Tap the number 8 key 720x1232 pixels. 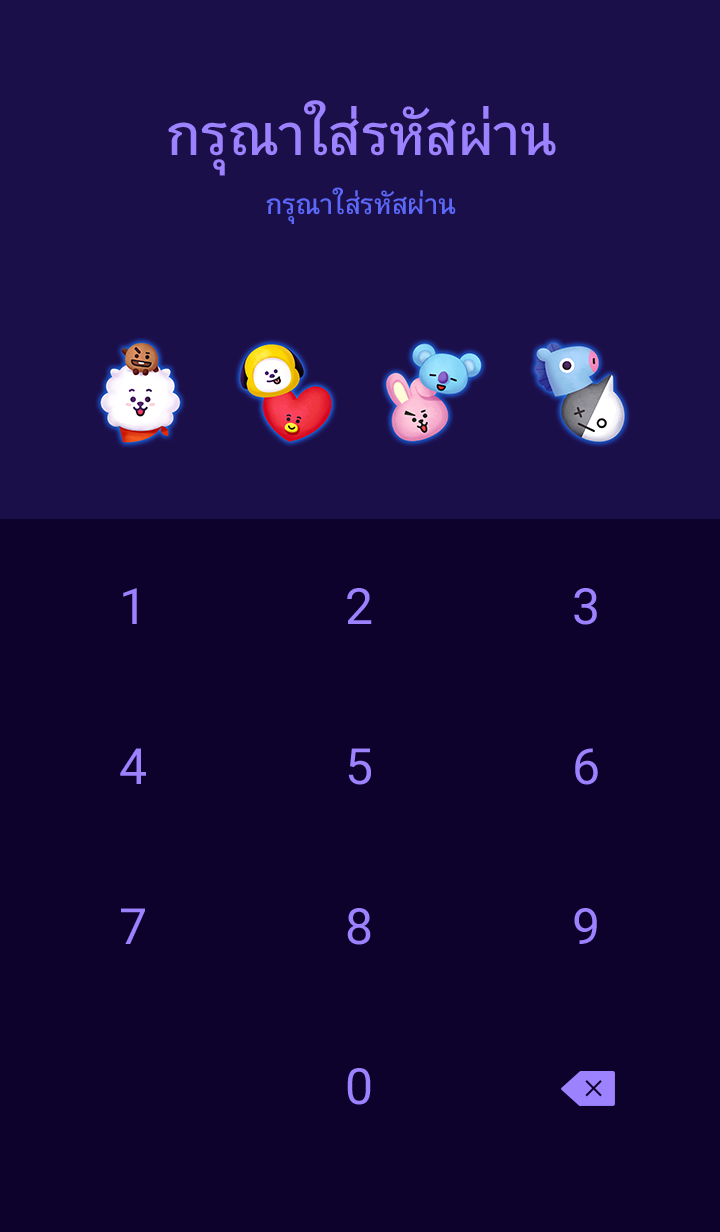(359, 927)
